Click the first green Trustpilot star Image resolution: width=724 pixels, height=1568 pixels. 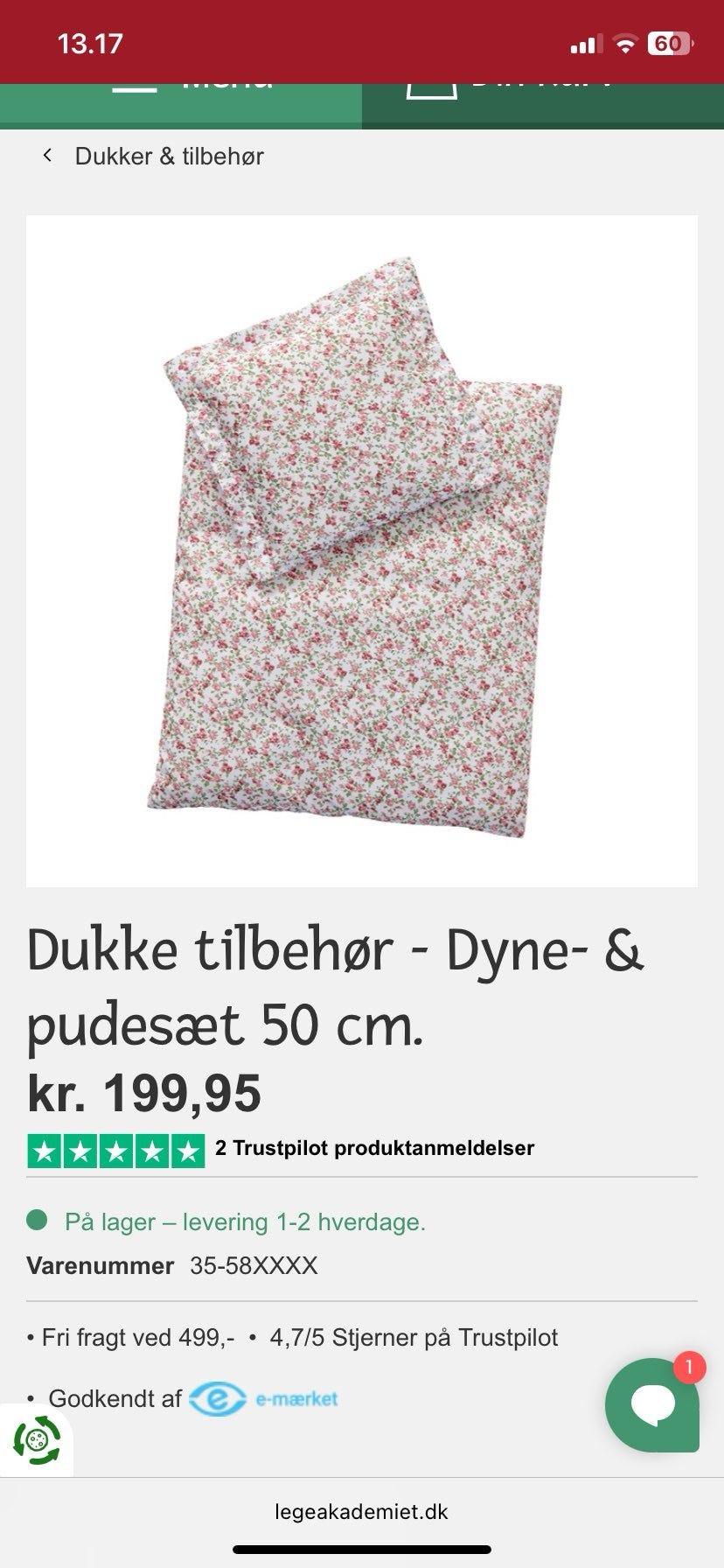click(x=44, y=1148)
